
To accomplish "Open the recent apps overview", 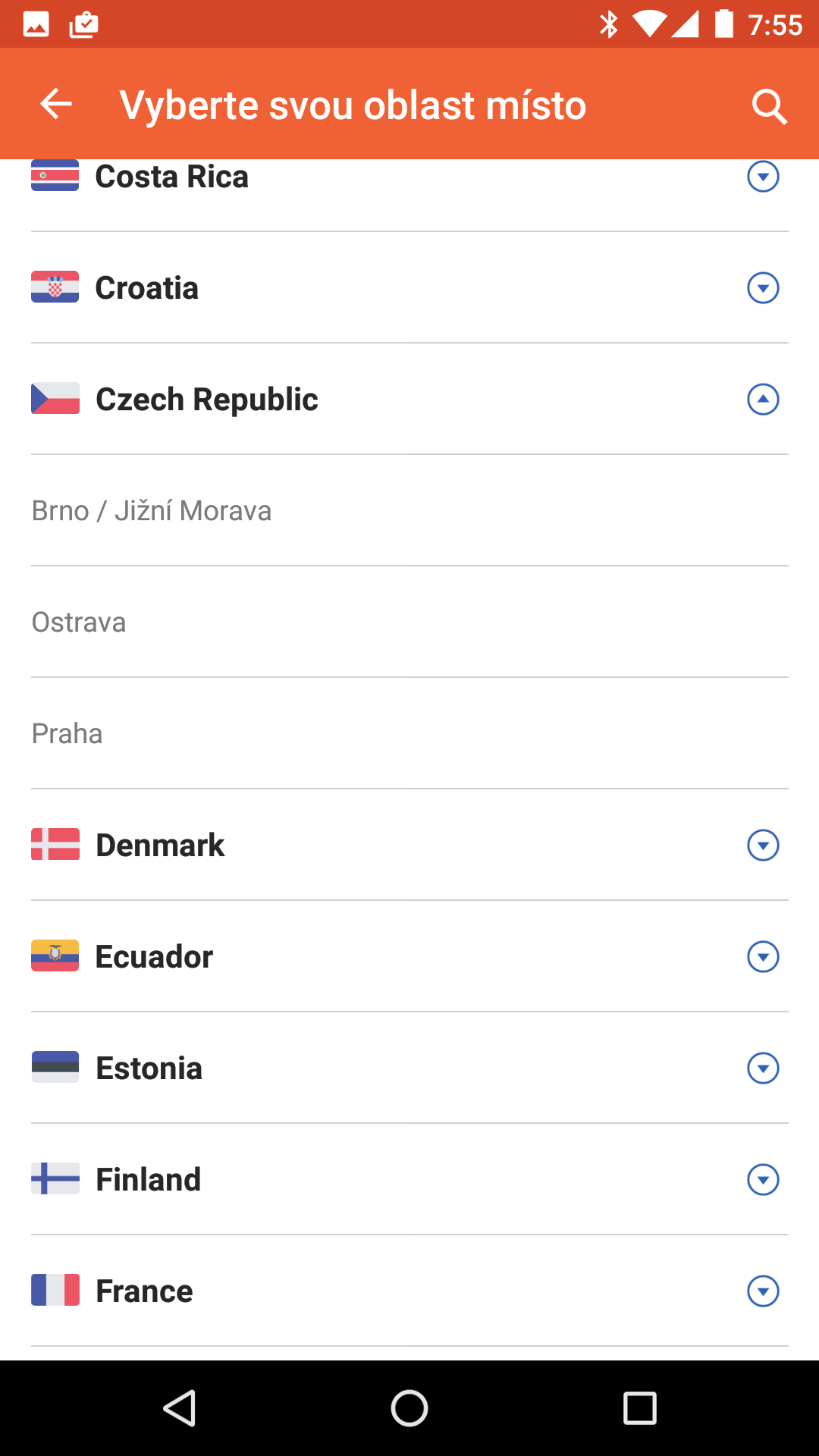I will pos(639,1408).
